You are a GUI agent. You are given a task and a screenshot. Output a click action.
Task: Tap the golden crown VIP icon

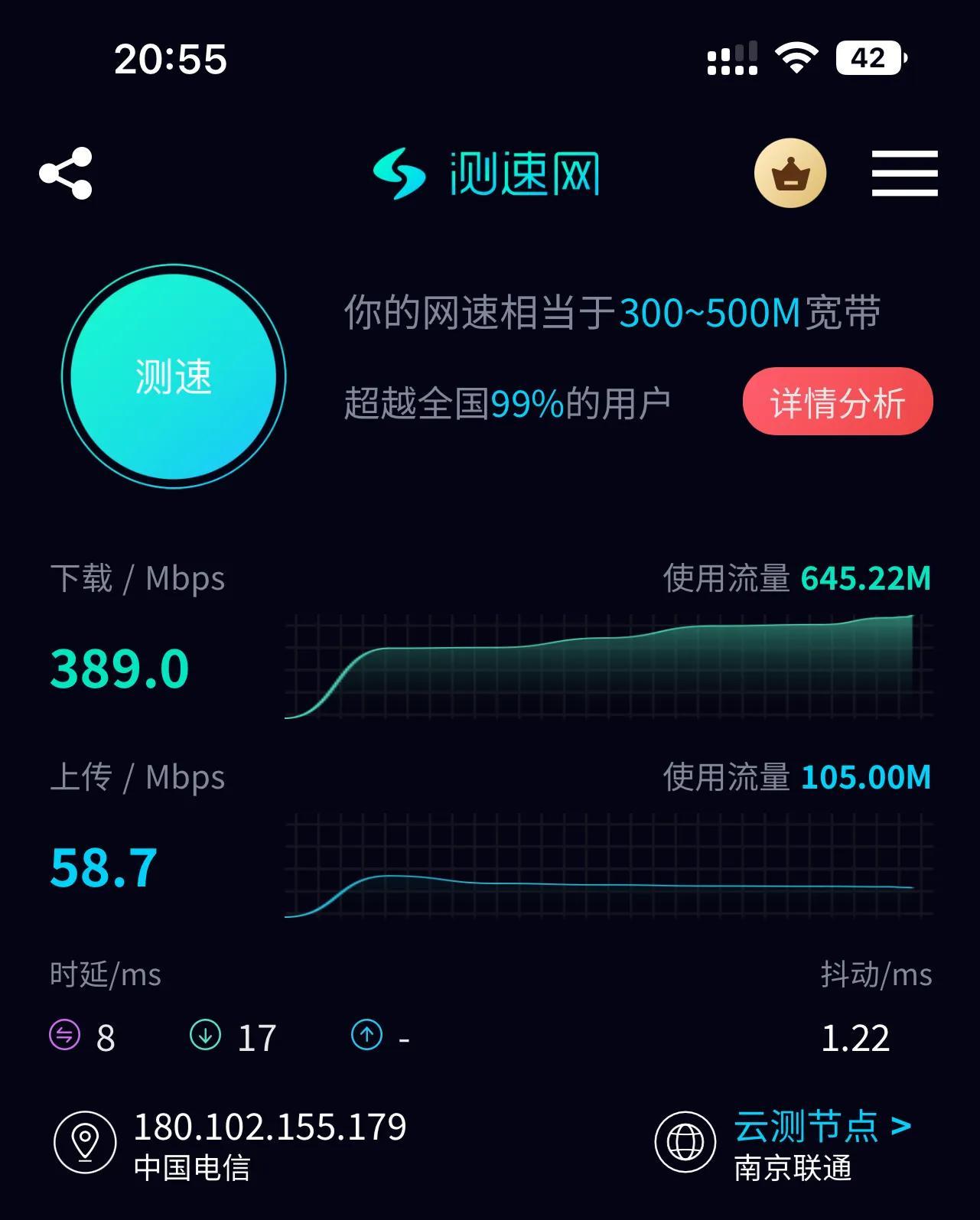tap(791, 174)
